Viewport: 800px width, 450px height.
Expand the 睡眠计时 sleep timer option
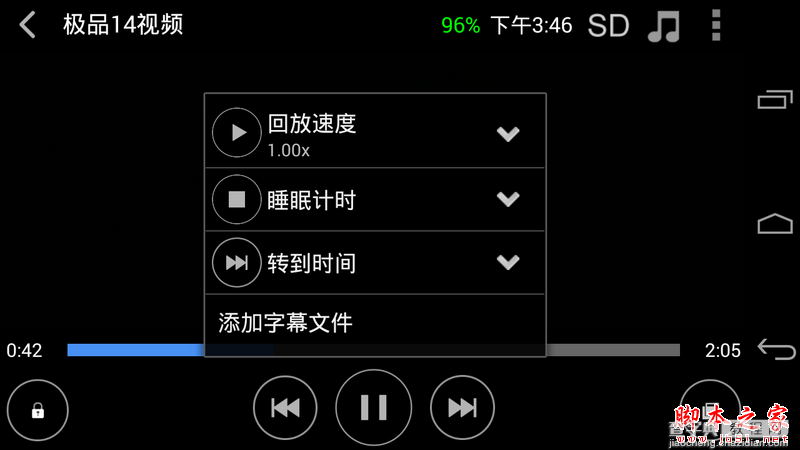[x=508, y=199]
